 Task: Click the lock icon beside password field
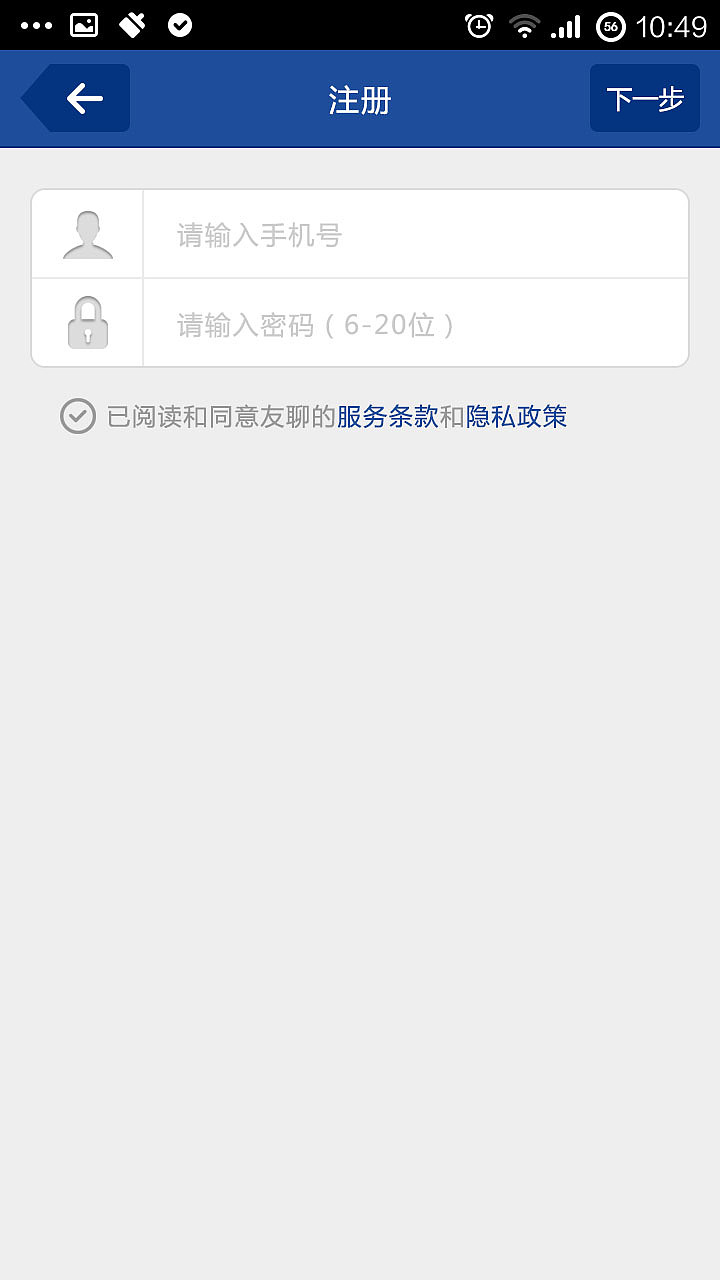coord(87,322)
